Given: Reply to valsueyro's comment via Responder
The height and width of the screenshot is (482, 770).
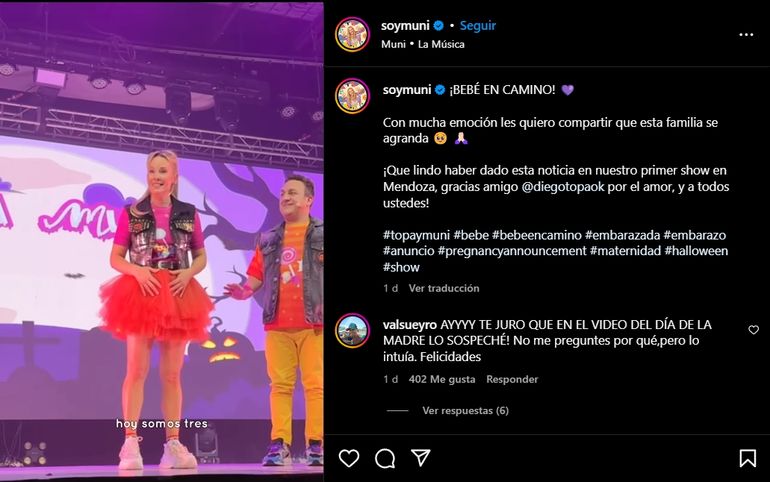Looking at the screenshot, I should pos(512,380).
